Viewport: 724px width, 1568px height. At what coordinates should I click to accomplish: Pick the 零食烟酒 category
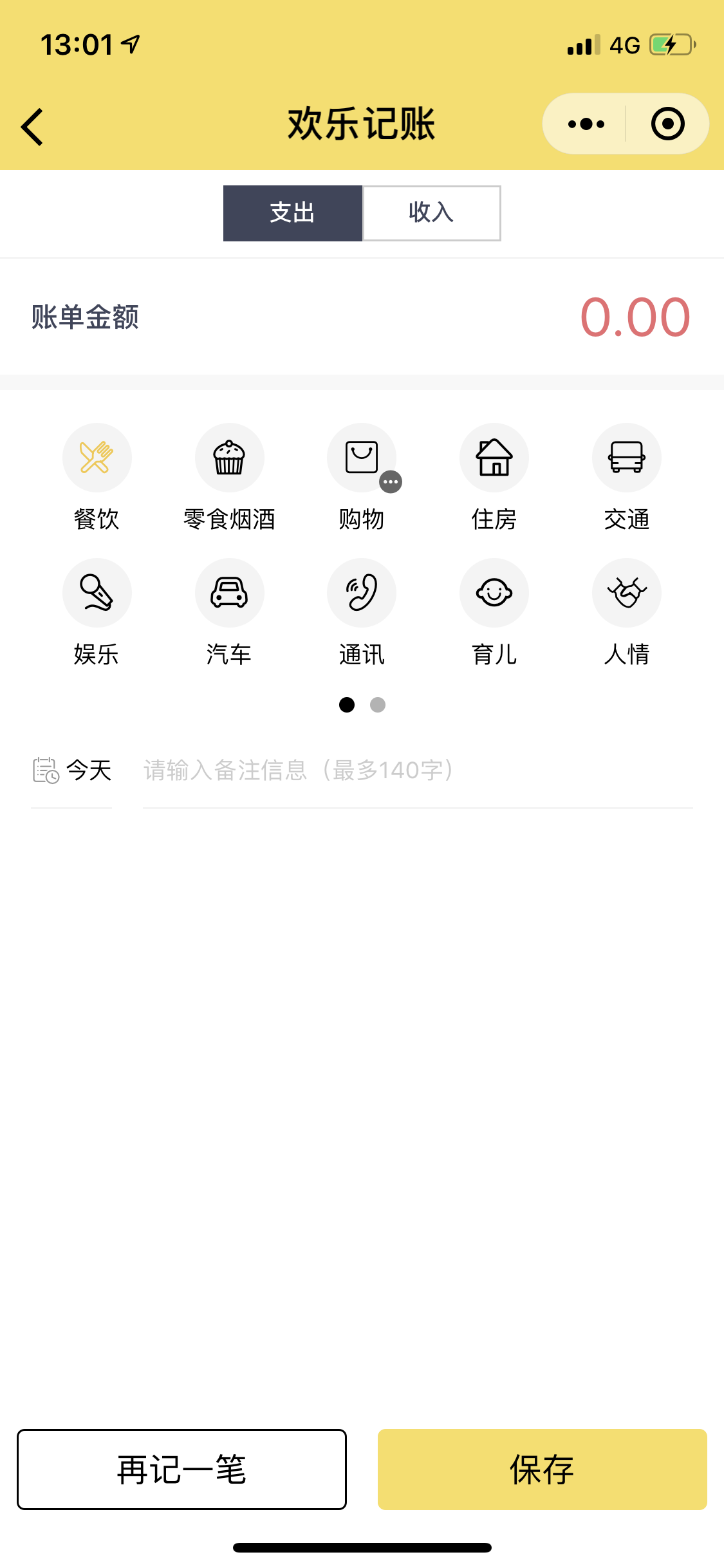pyautogui.click(x=230, y=477)
